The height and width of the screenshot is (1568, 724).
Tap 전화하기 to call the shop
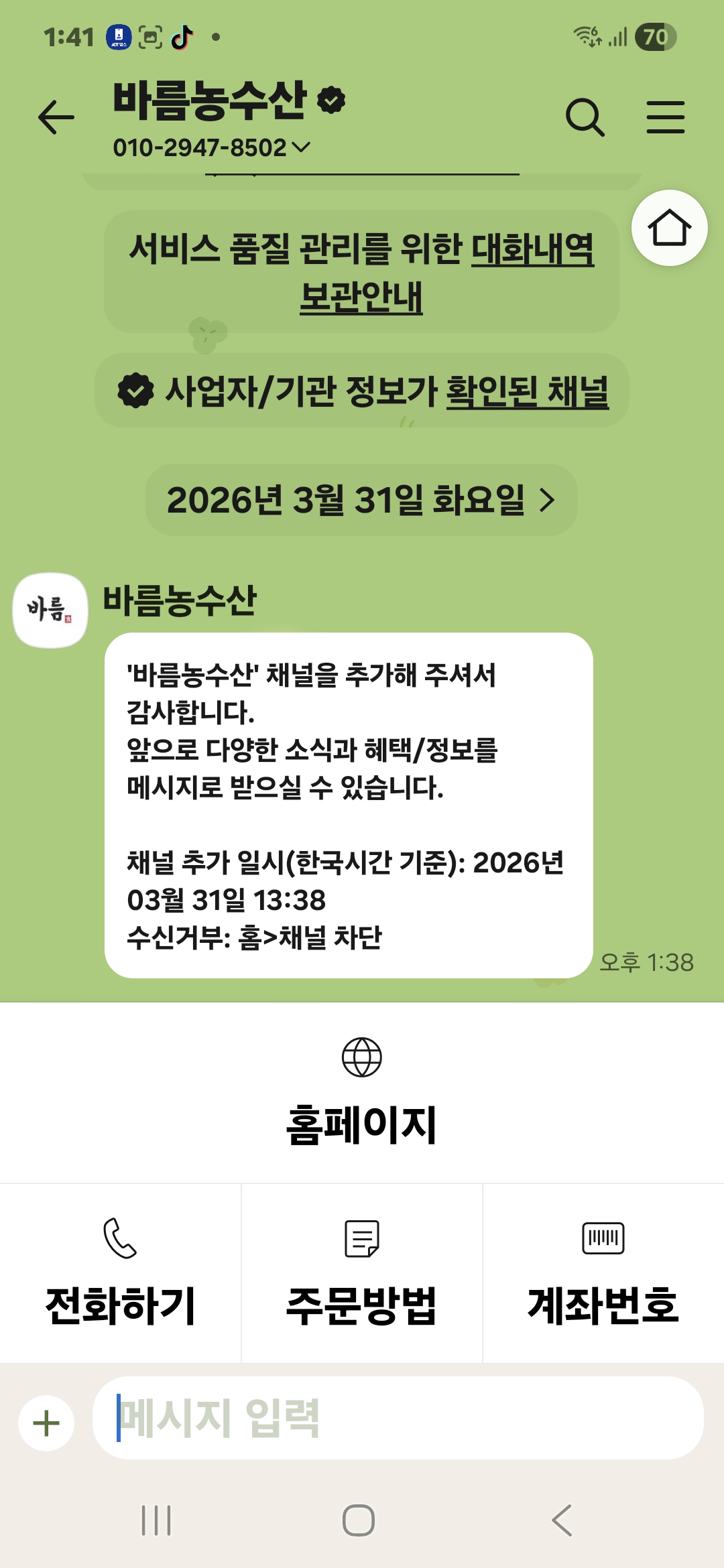(x=120, y=1273)
